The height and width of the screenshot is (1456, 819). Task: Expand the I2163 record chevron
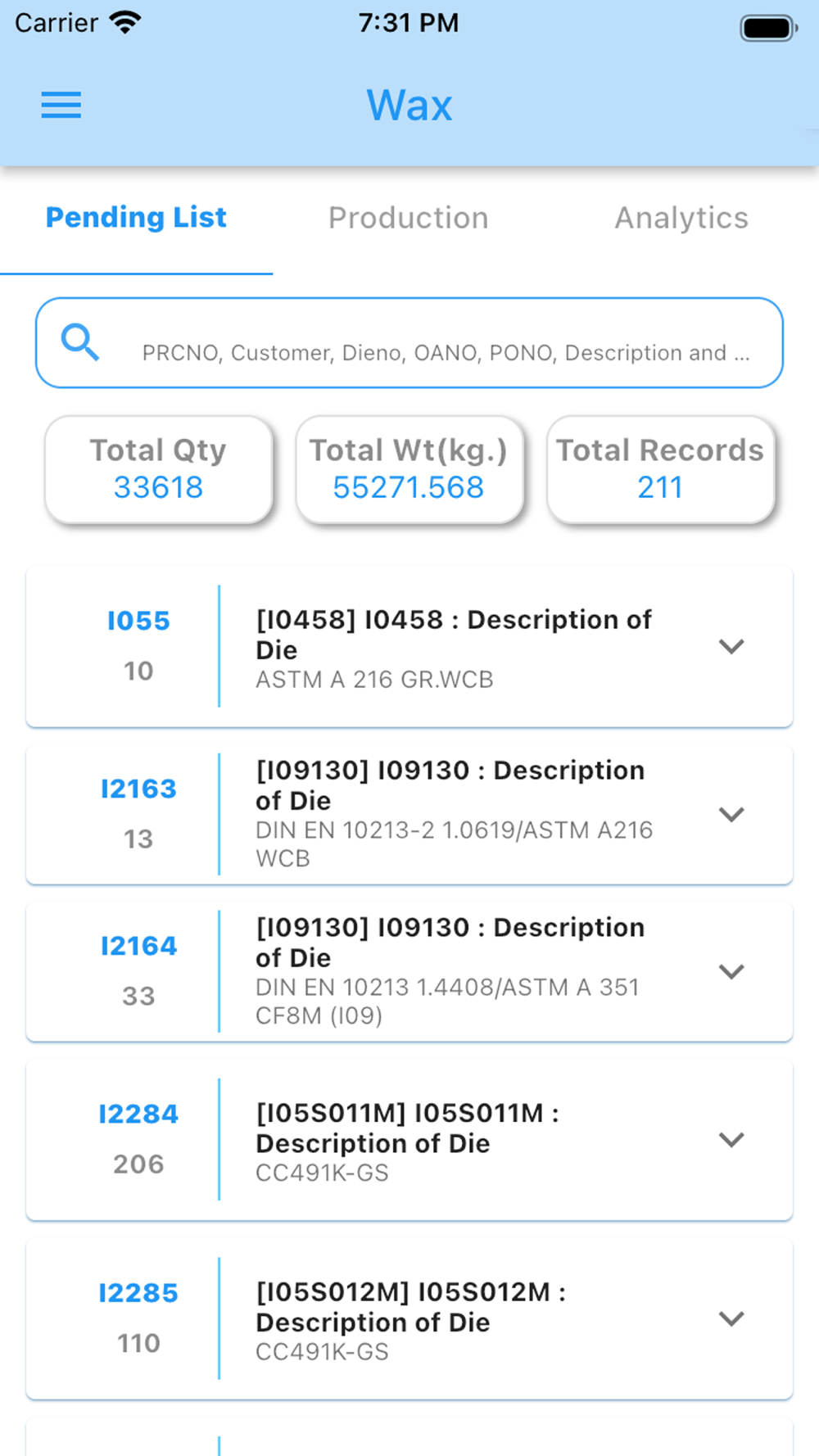click(731, 814)
